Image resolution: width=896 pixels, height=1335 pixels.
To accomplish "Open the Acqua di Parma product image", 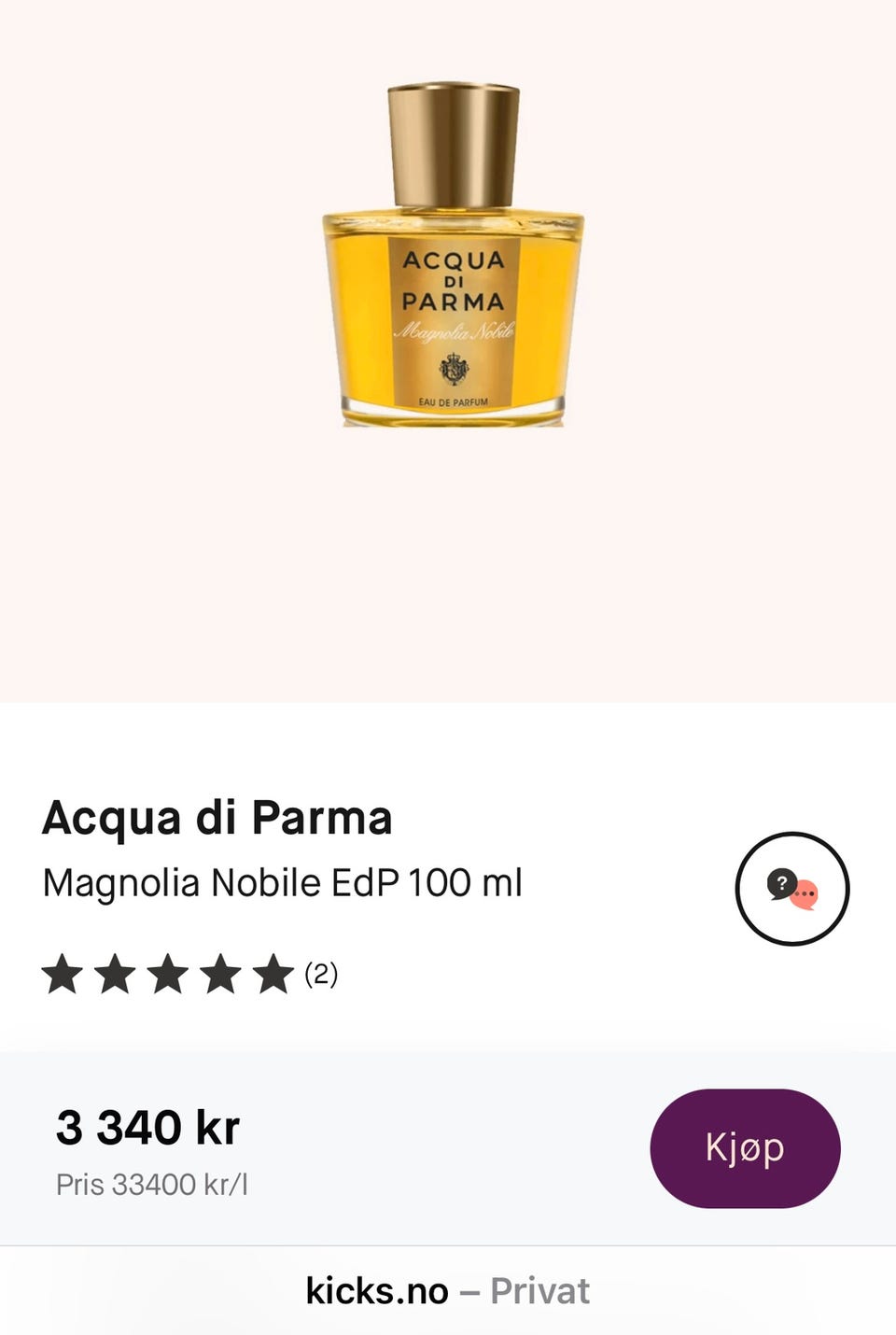I will click(453, 256).
